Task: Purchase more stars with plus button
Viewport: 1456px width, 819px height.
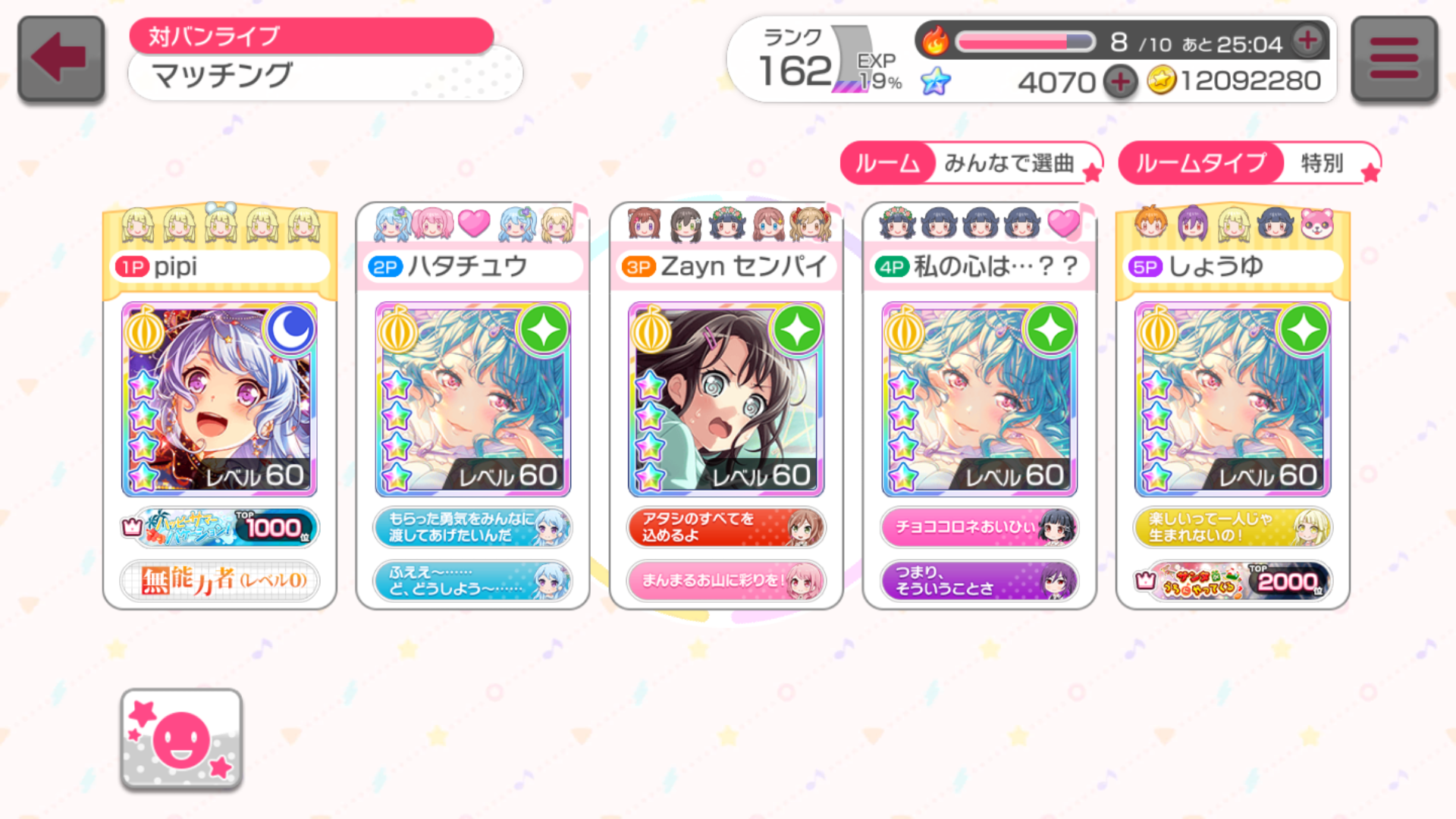Action: point(1120,81)
